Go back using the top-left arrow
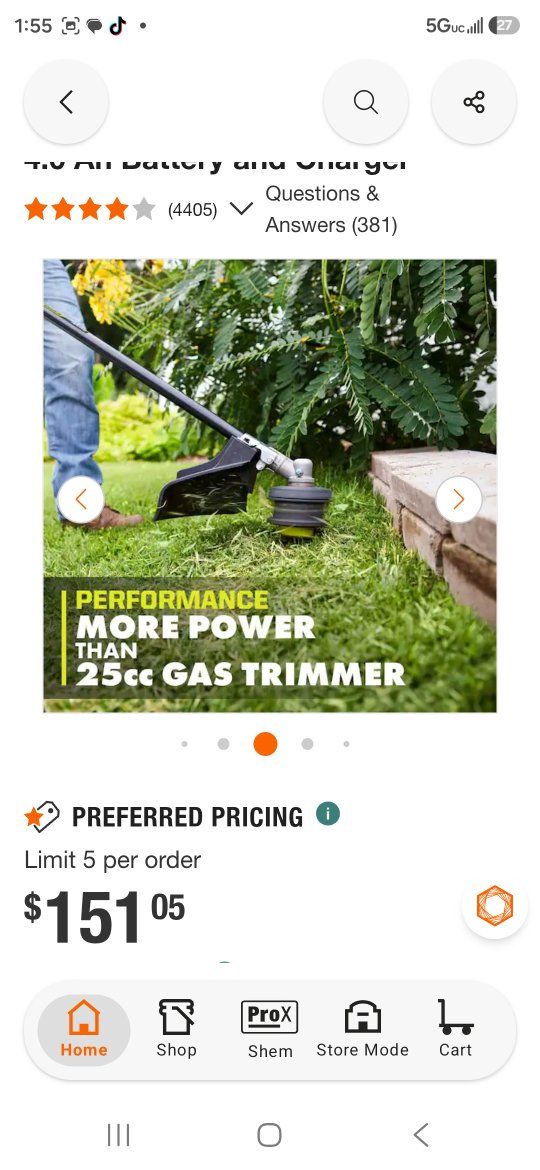The image size is (540, 1170). tap(66, 101)
